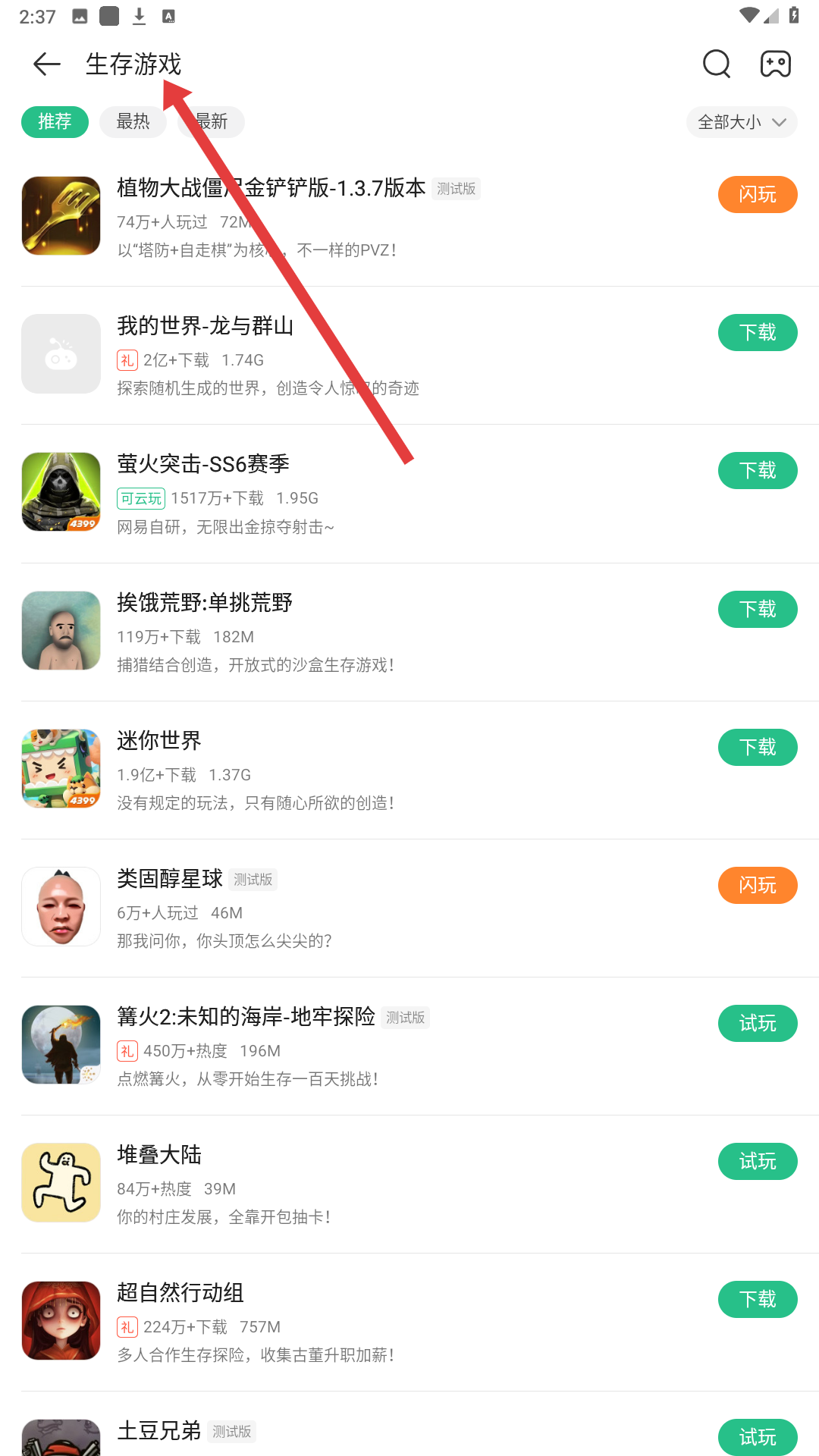819x1456 pixels.
Task: Open the game controller icon
Action: point(775,64)
